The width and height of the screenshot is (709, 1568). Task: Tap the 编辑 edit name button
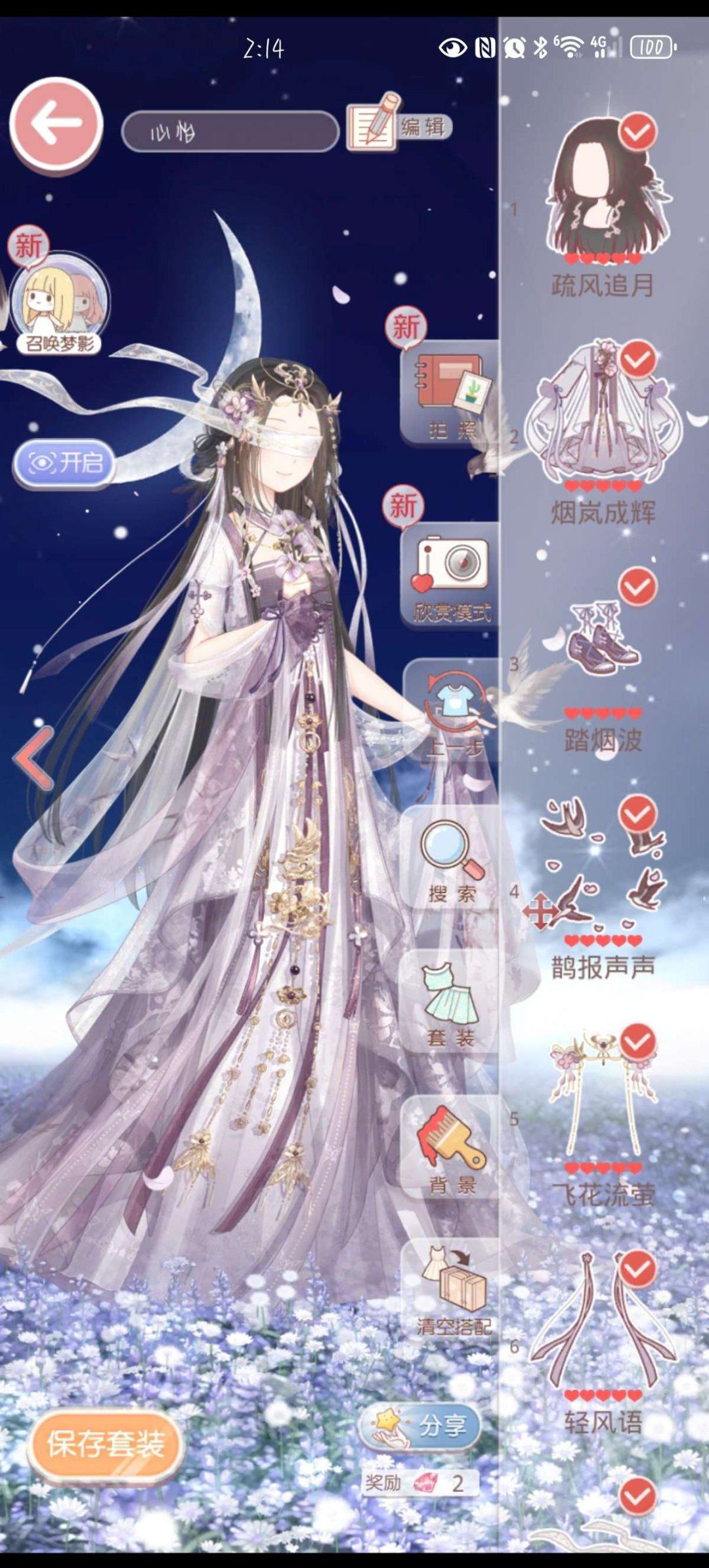click(x=400, y=123)
